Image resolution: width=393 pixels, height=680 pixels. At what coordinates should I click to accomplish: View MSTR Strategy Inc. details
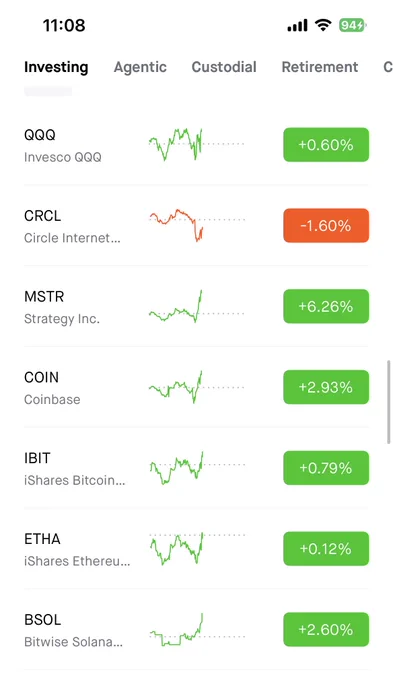196,306
